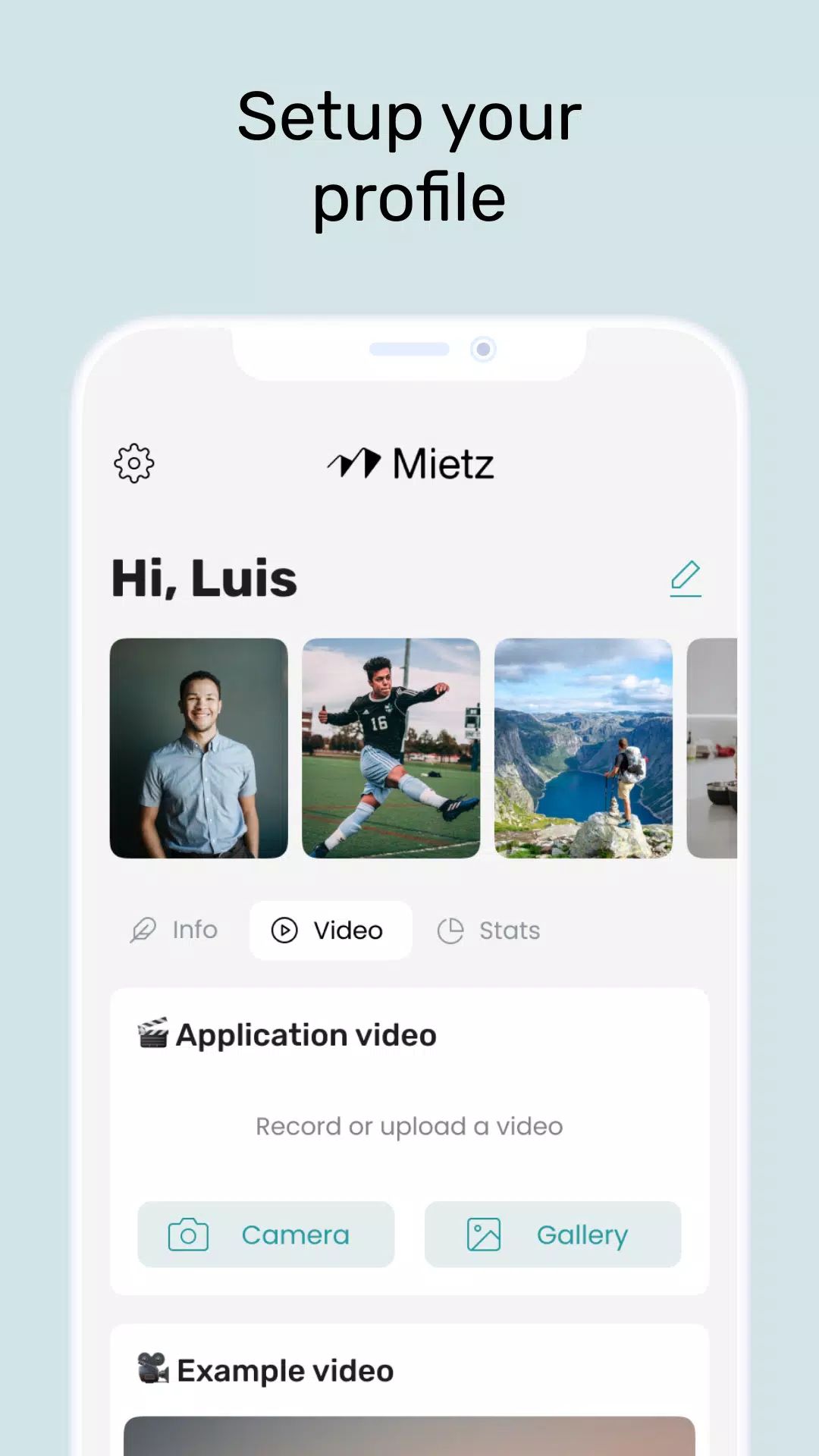Open the hiking fjord landscape photo
Viewport: 819px width, 1456px height.
tap(584, 749)
